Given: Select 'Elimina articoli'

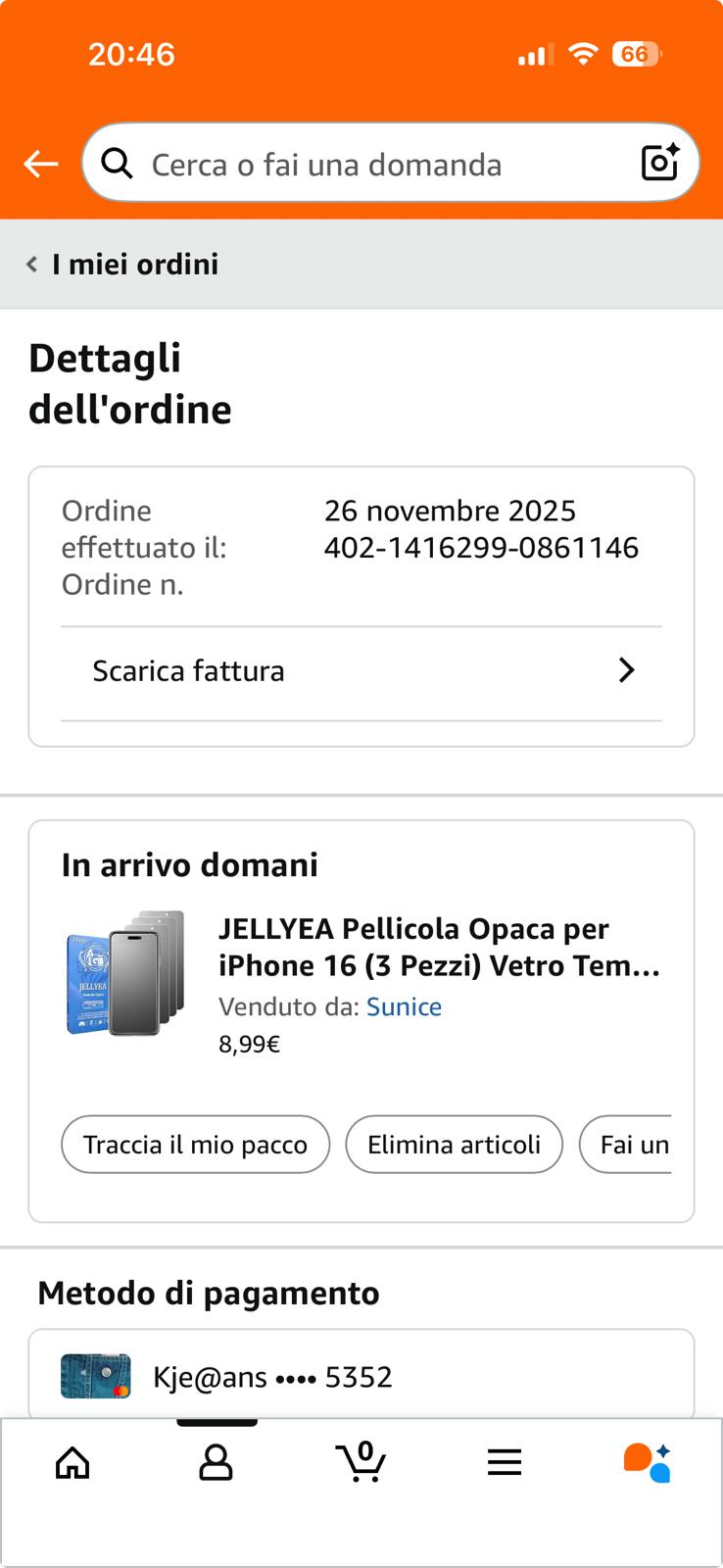Looking at the screenshot, I should coord(454,1145).
